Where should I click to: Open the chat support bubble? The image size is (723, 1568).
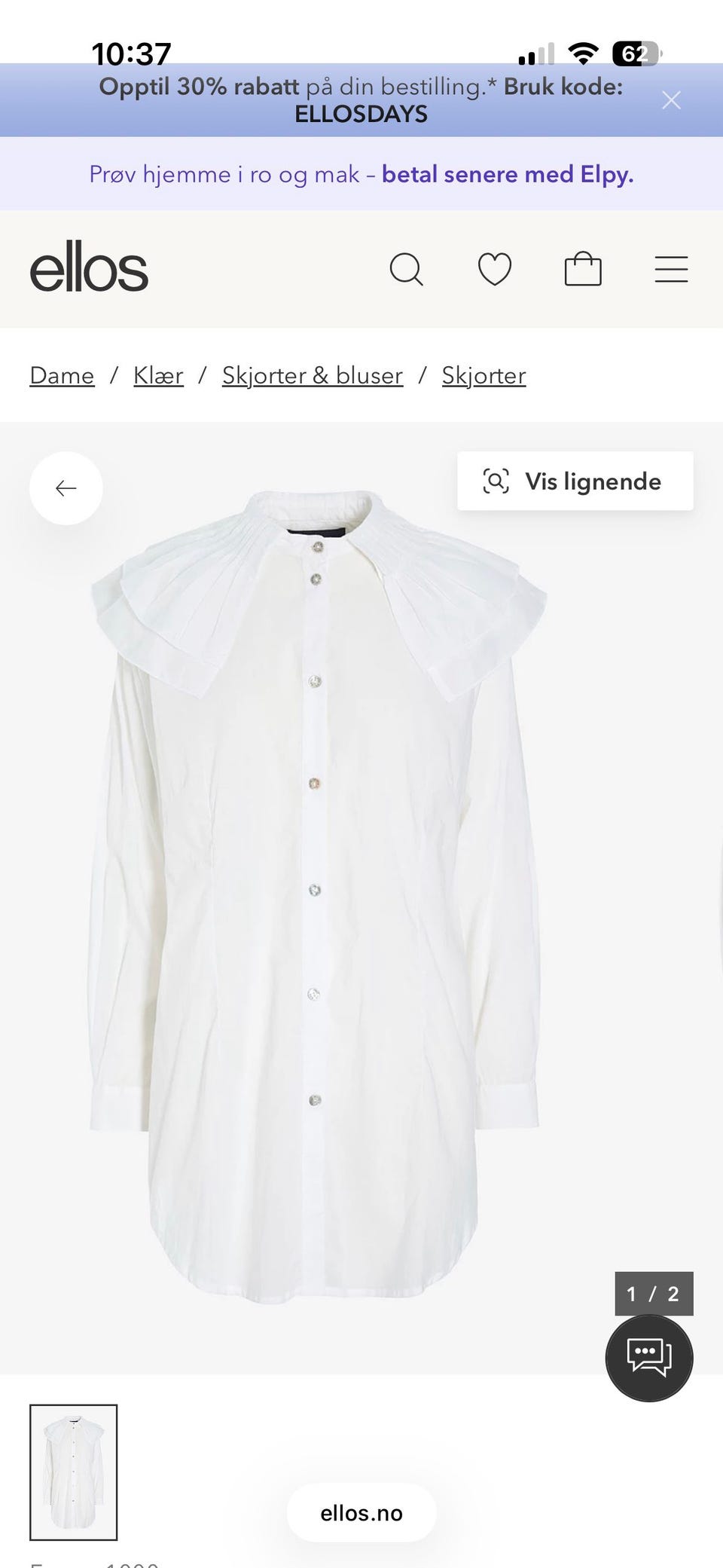pos(649,1358)
